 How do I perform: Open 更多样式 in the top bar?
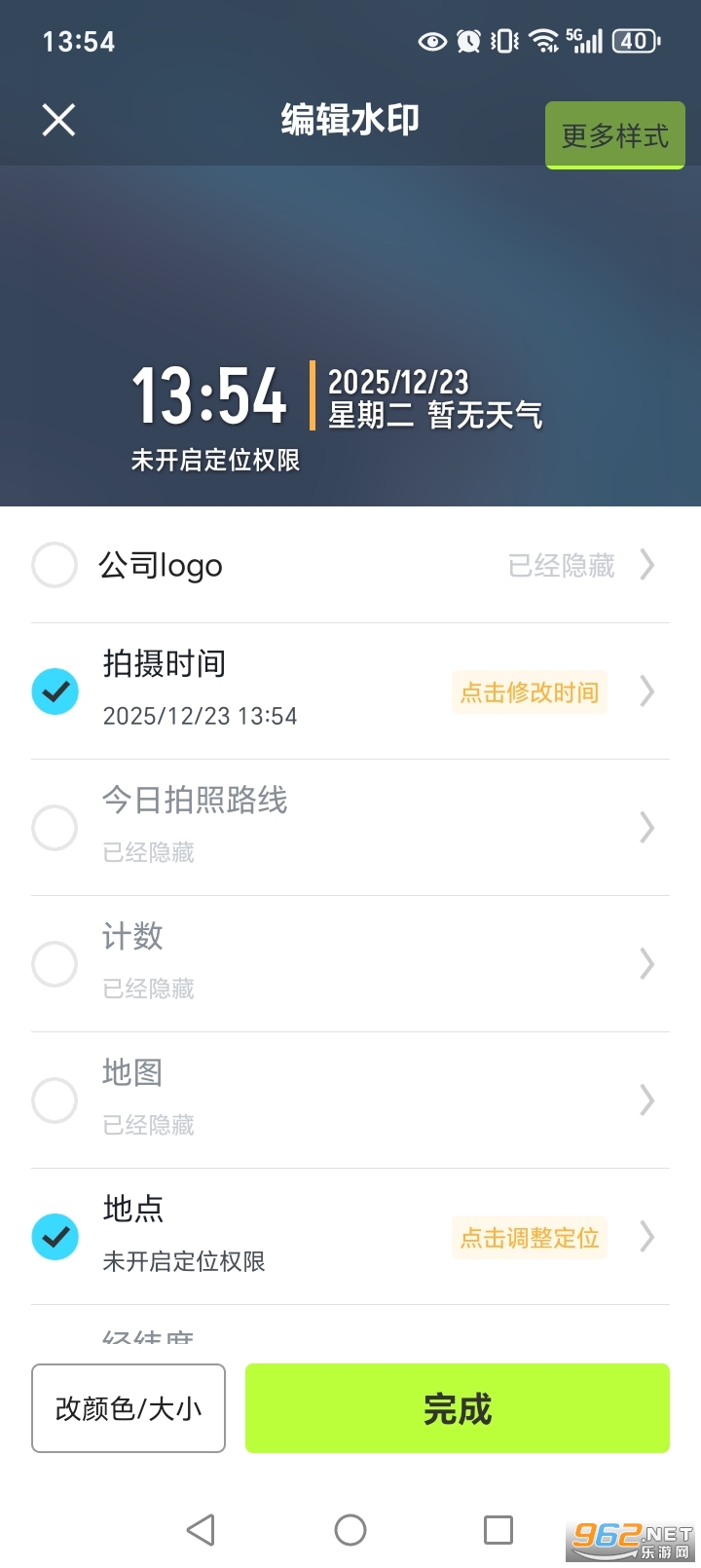(x=614, y=135)
